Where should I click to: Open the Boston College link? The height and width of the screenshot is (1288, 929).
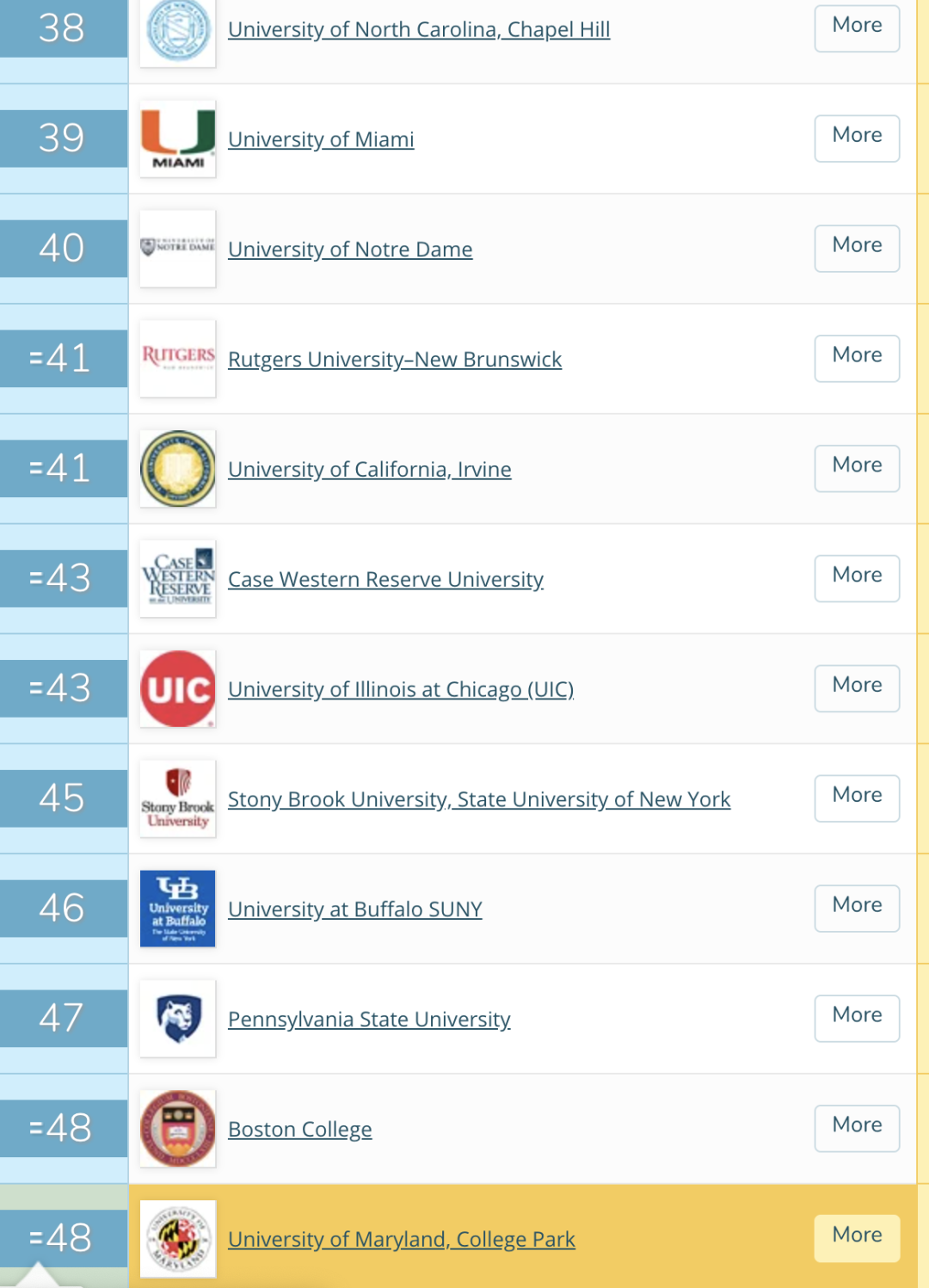pos(299,1131)
